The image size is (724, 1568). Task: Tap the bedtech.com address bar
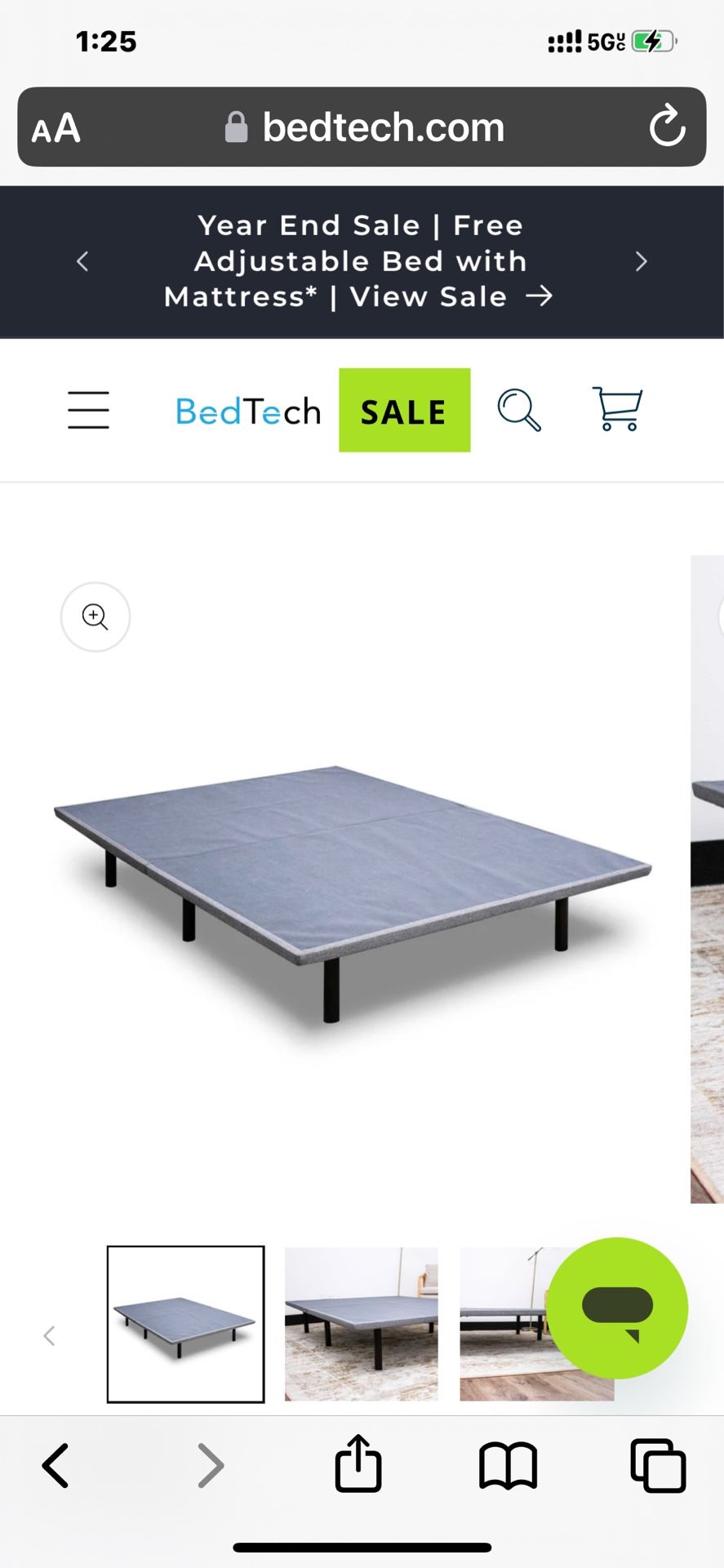(362, 127)
